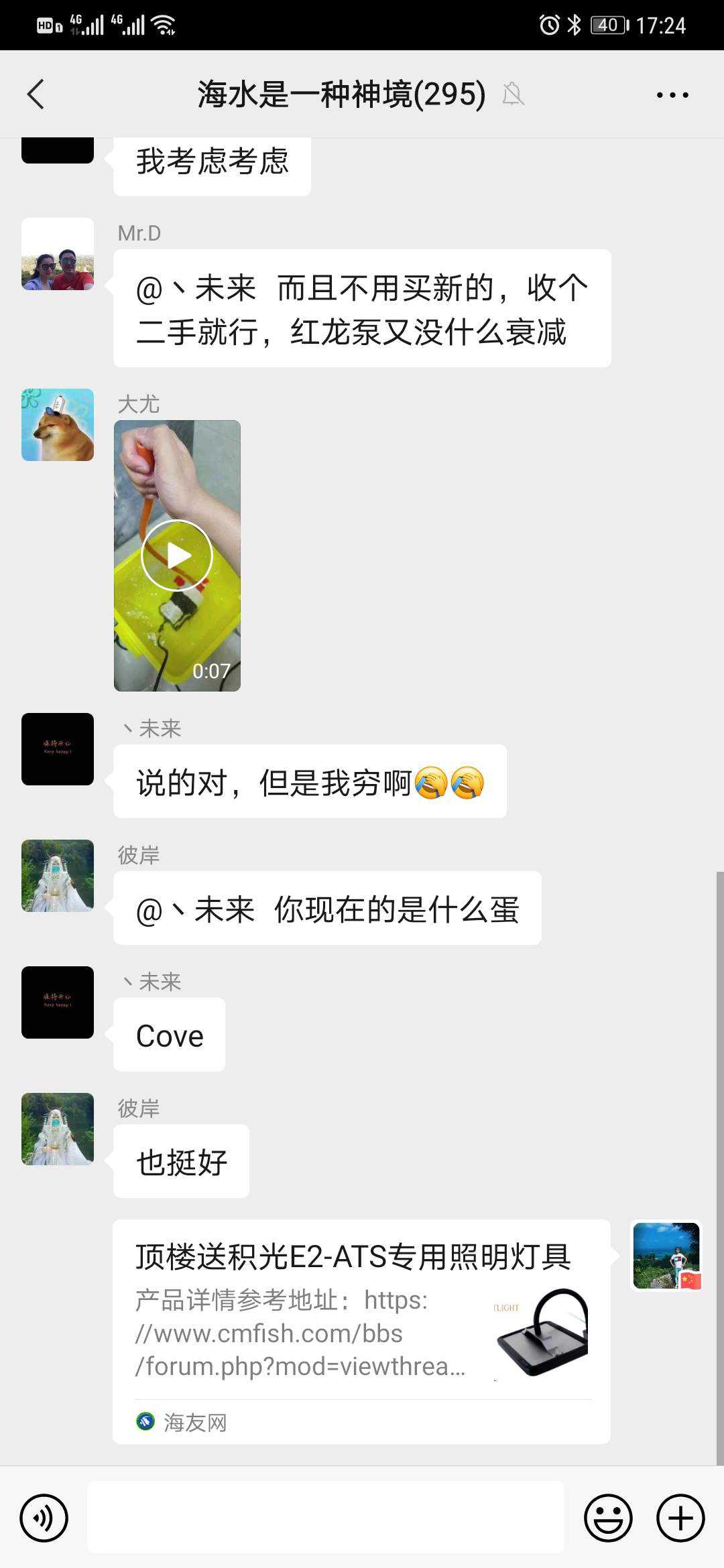Open the chat info overflow menu

point(672,94)
